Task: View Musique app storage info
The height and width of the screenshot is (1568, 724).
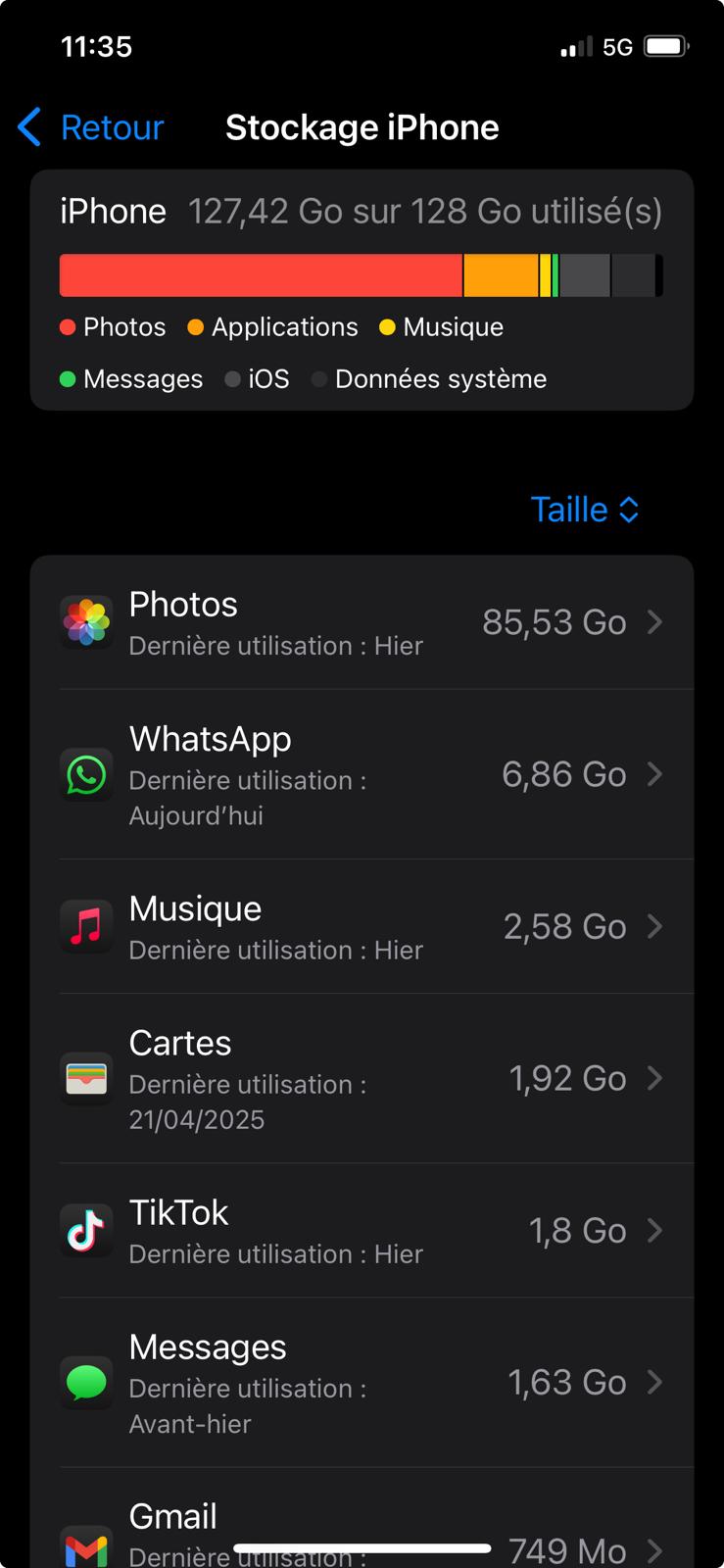Action: click(362, 927)
